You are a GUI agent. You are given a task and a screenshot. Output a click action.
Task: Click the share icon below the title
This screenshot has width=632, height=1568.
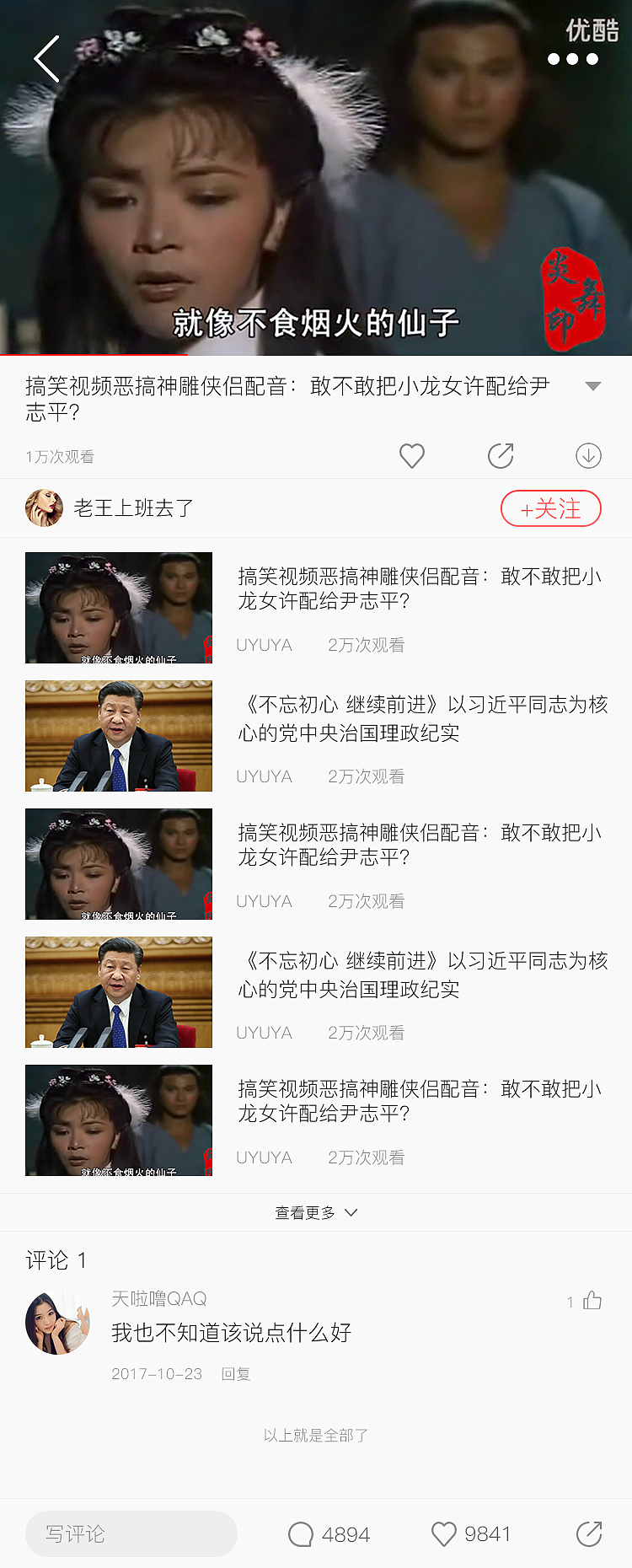501,455
